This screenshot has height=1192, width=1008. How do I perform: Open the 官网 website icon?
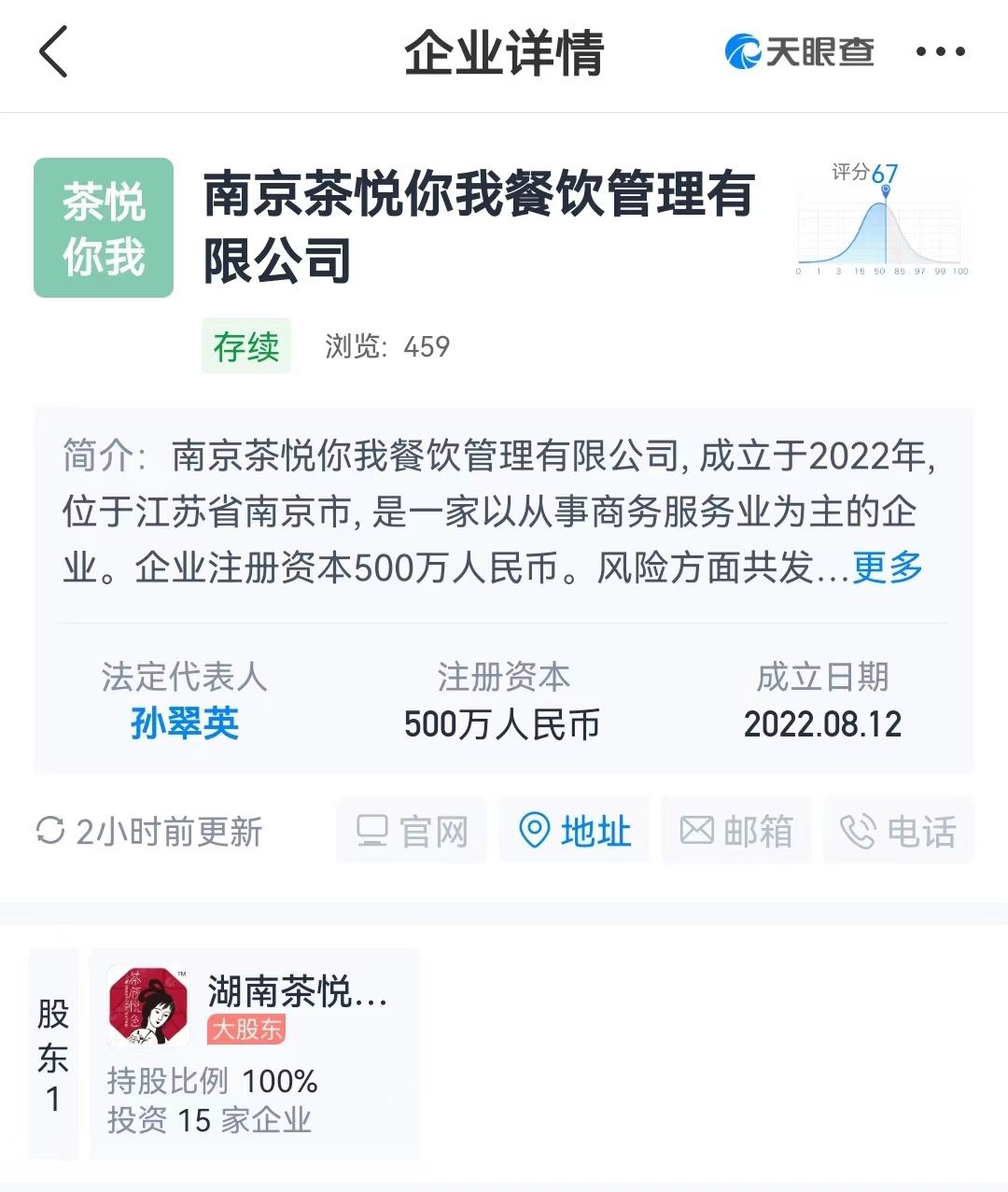click(373, 831)
